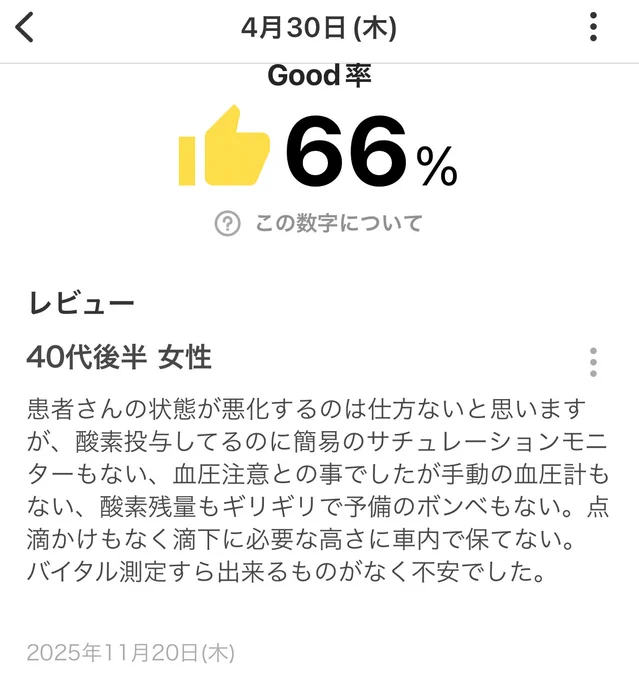The height and width of the screenshot is (680, 639).
Task: Go back using the top-left arrow
Action: (x=25, y=27)
